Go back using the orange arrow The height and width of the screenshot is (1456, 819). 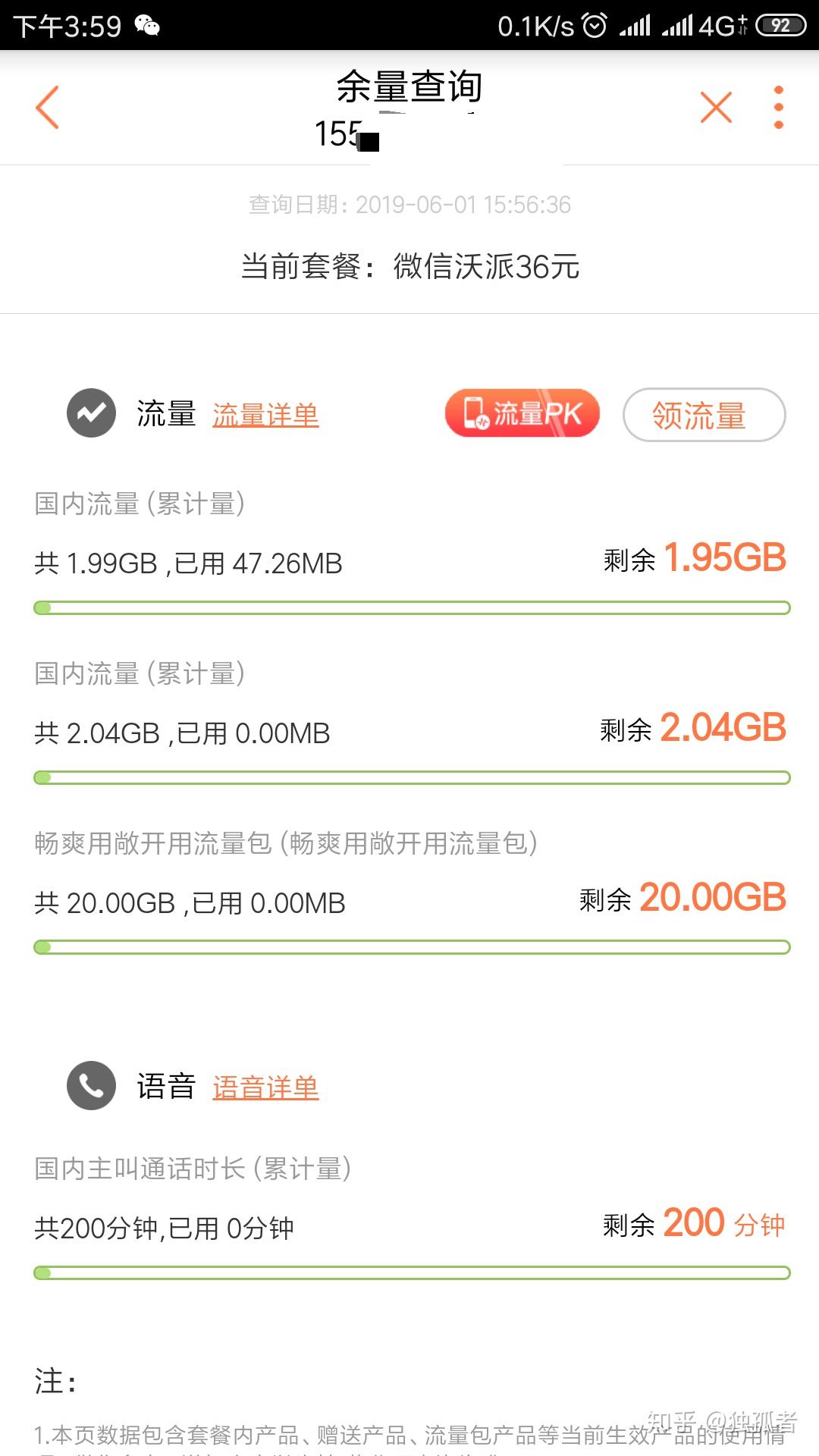[47, 107]
